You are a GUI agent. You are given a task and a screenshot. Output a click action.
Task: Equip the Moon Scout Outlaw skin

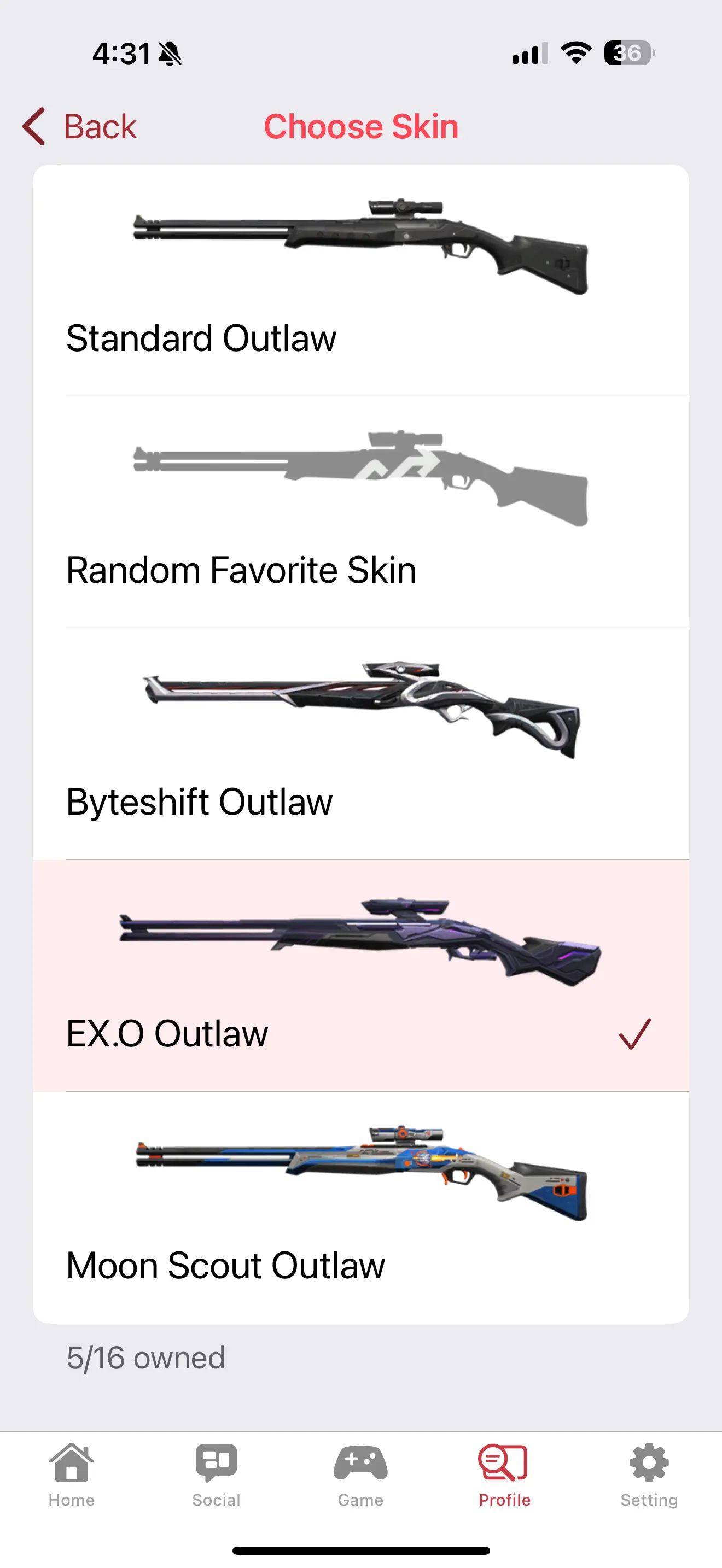(x=360, y=1207)
